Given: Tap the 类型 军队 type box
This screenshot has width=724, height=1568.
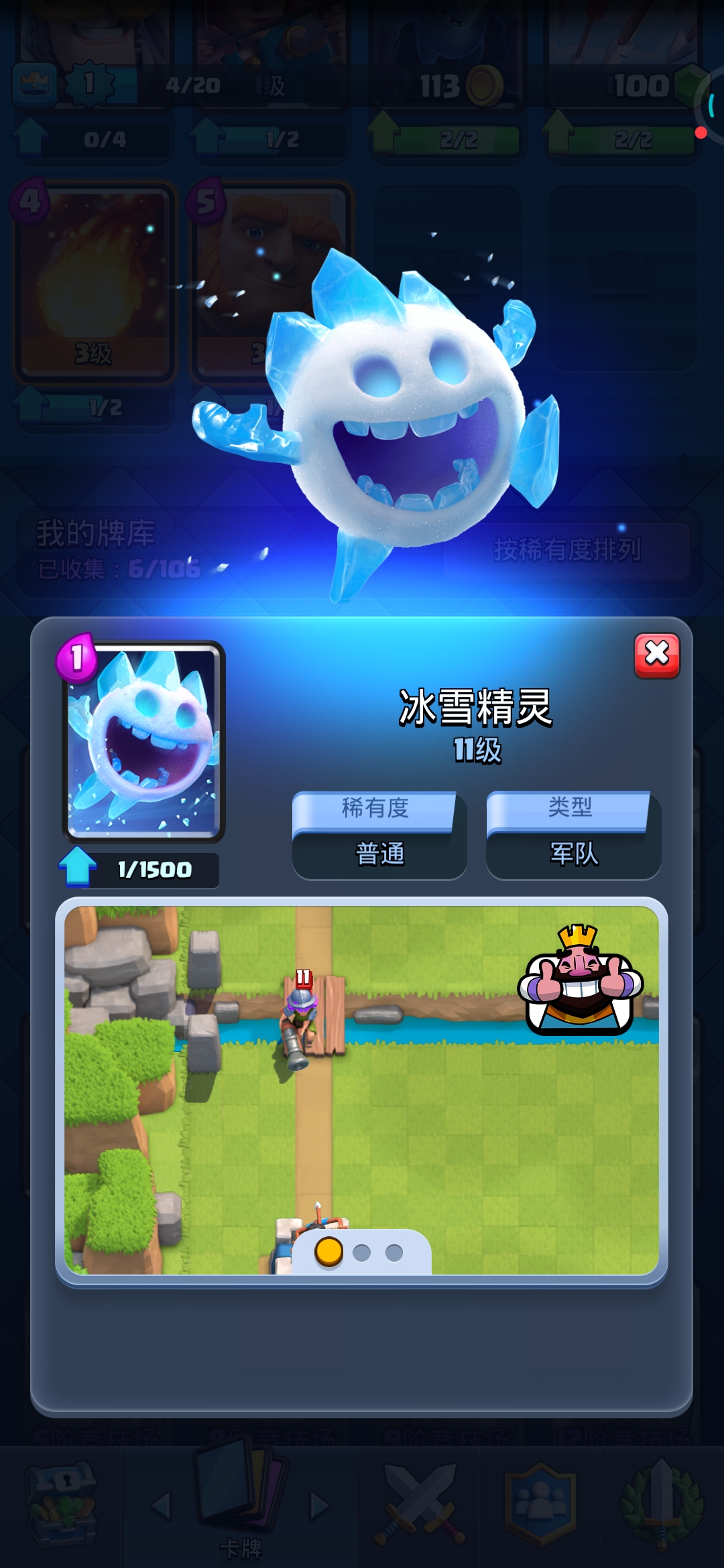Looking at the screenshot, I should (573, 836).
